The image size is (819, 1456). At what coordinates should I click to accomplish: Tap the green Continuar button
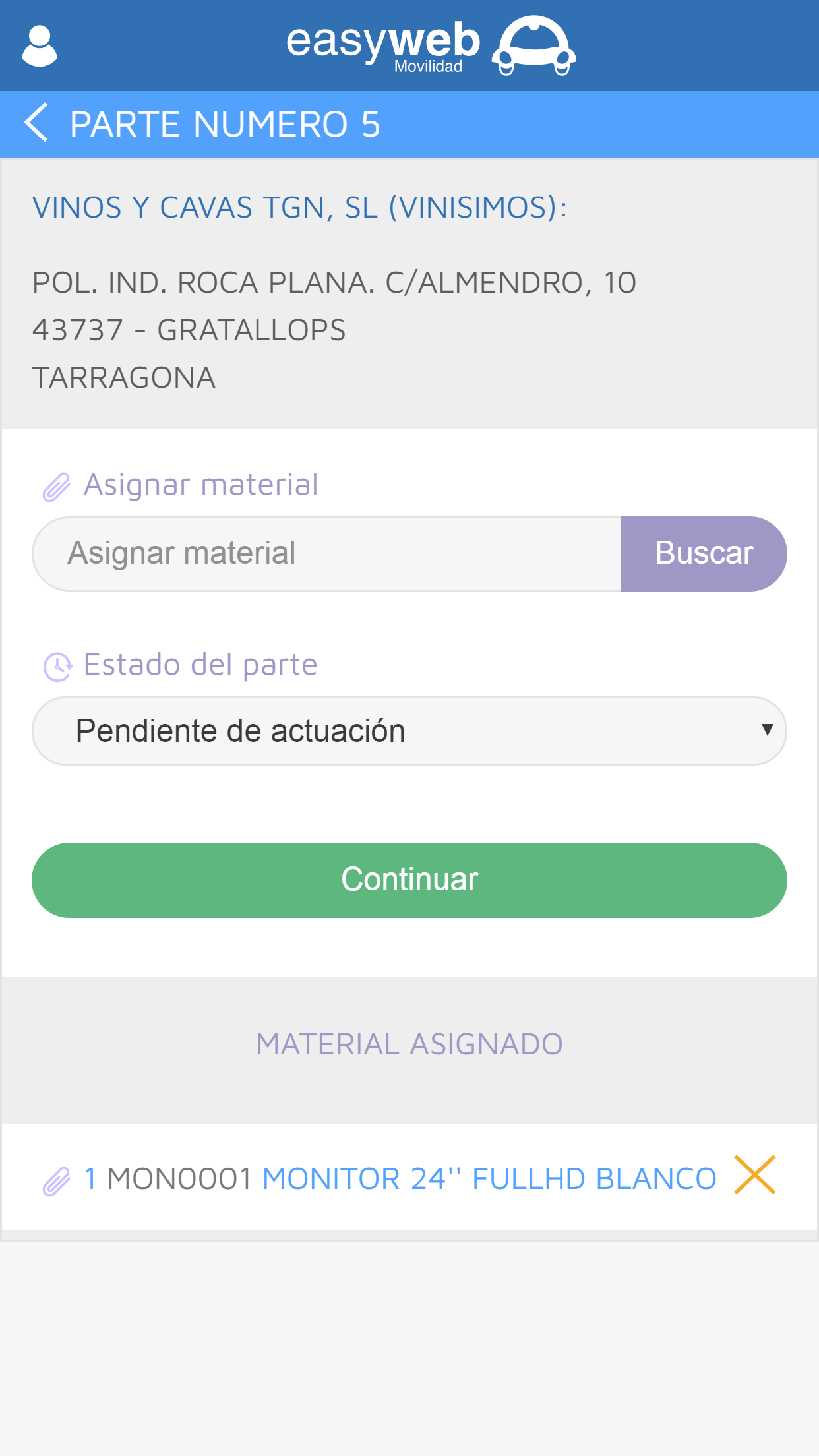(x=409, y=880)
